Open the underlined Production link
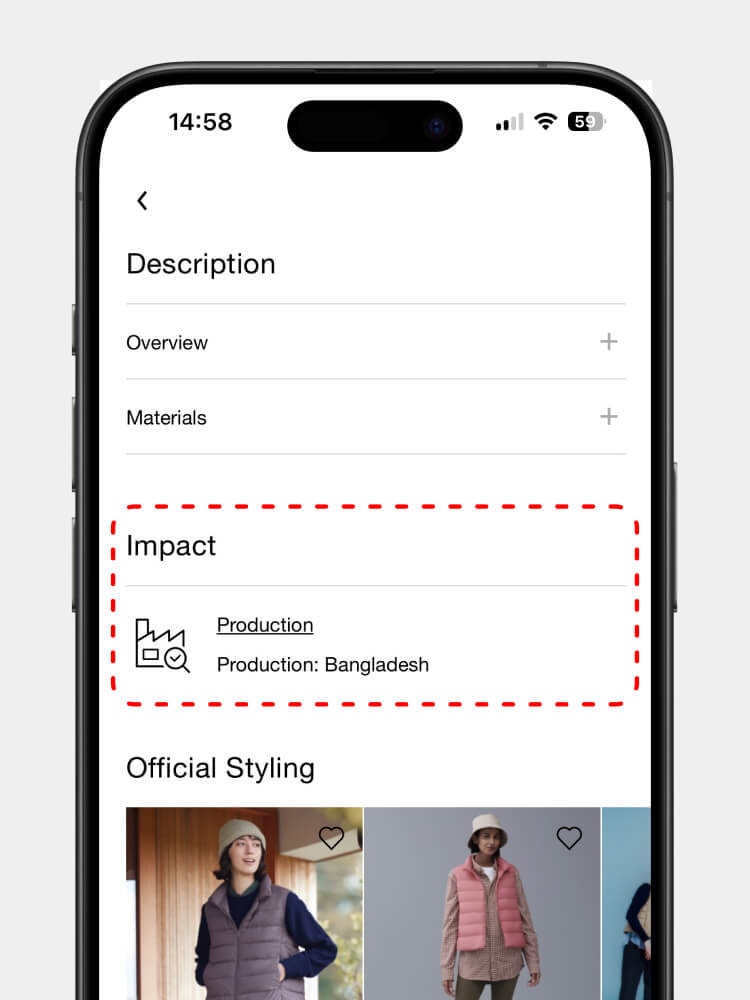Image resolution: width=750 pixels, height=1000 pixels. click(265, 625)
